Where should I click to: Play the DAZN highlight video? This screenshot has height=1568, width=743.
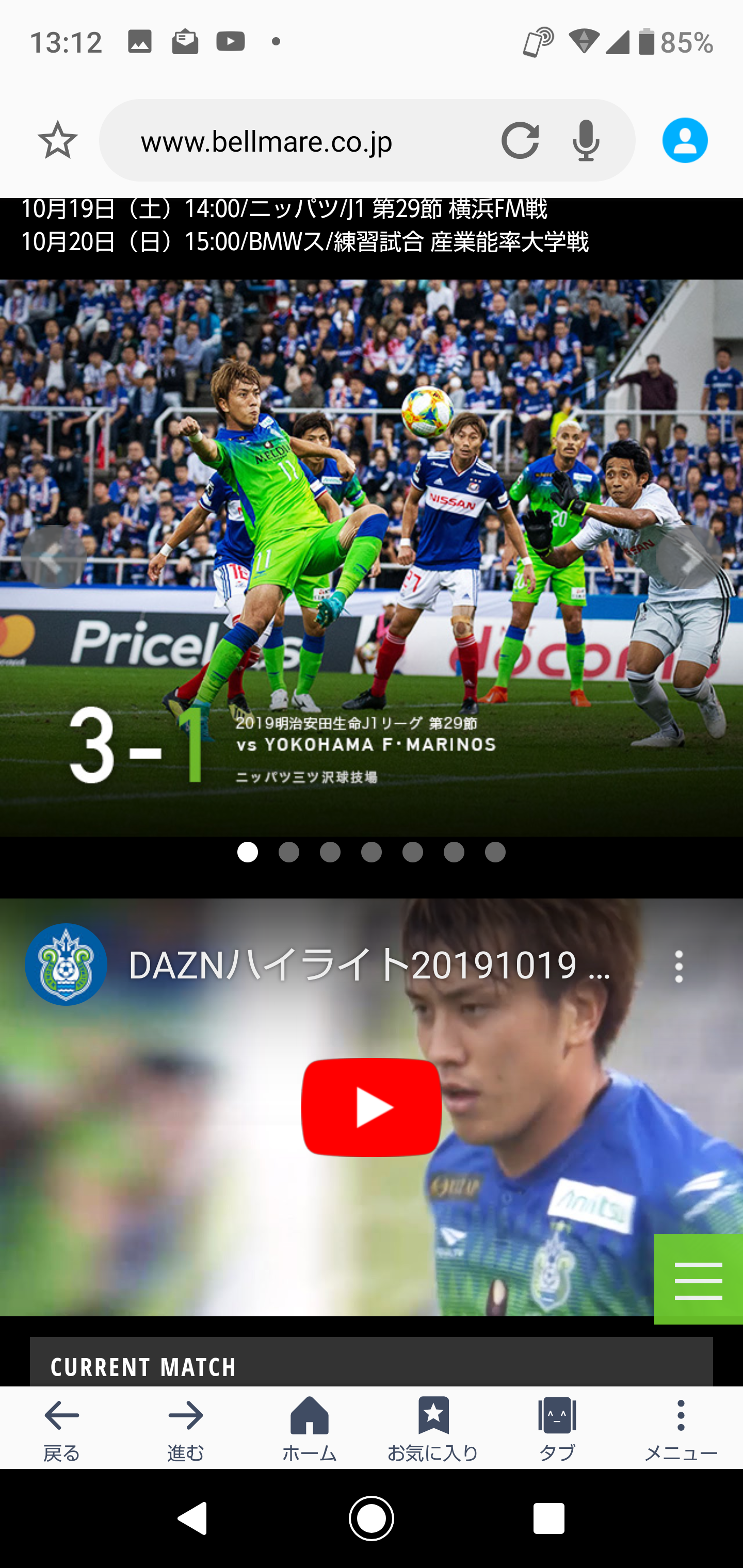coord(372,1106)
